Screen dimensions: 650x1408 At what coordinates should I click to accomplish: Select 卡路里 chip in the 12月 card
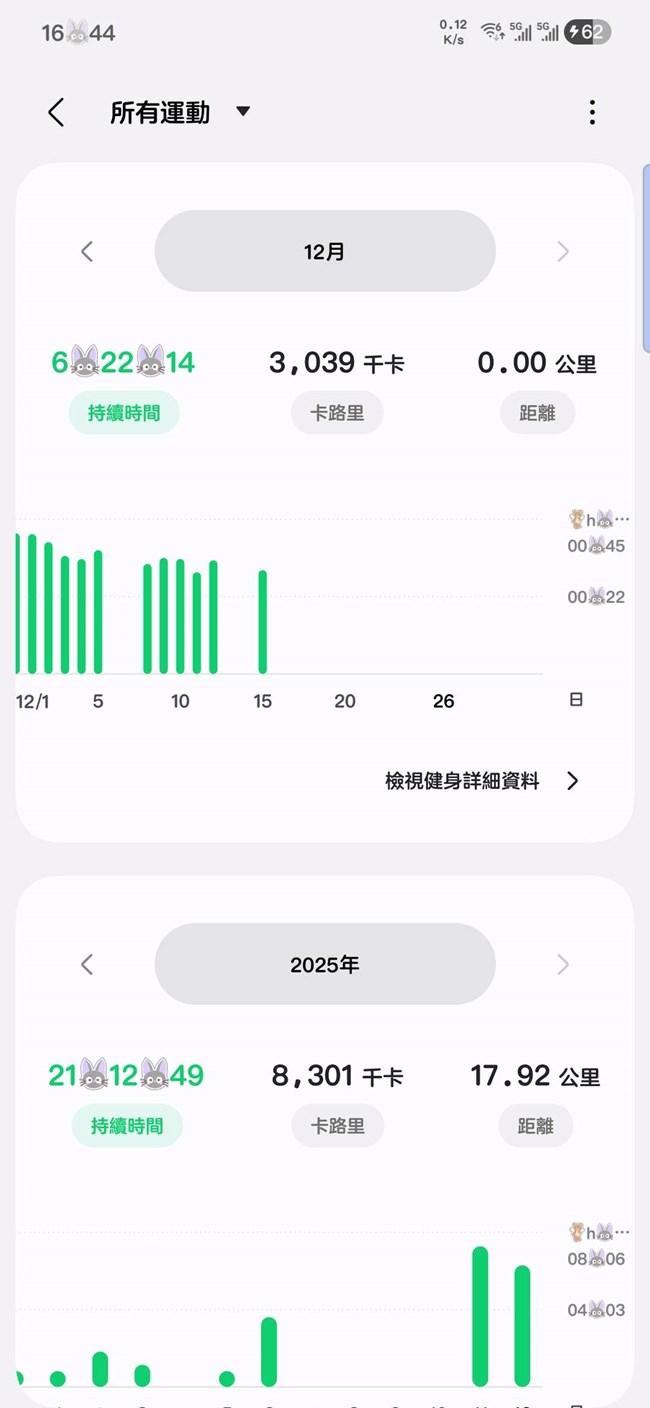[x=337, y=413]
